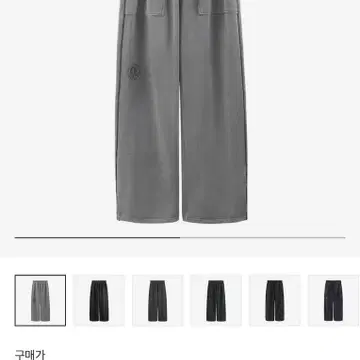Select the light gray pants thumbnail
This screenshot has width=360, height=360.
point(40,300)
